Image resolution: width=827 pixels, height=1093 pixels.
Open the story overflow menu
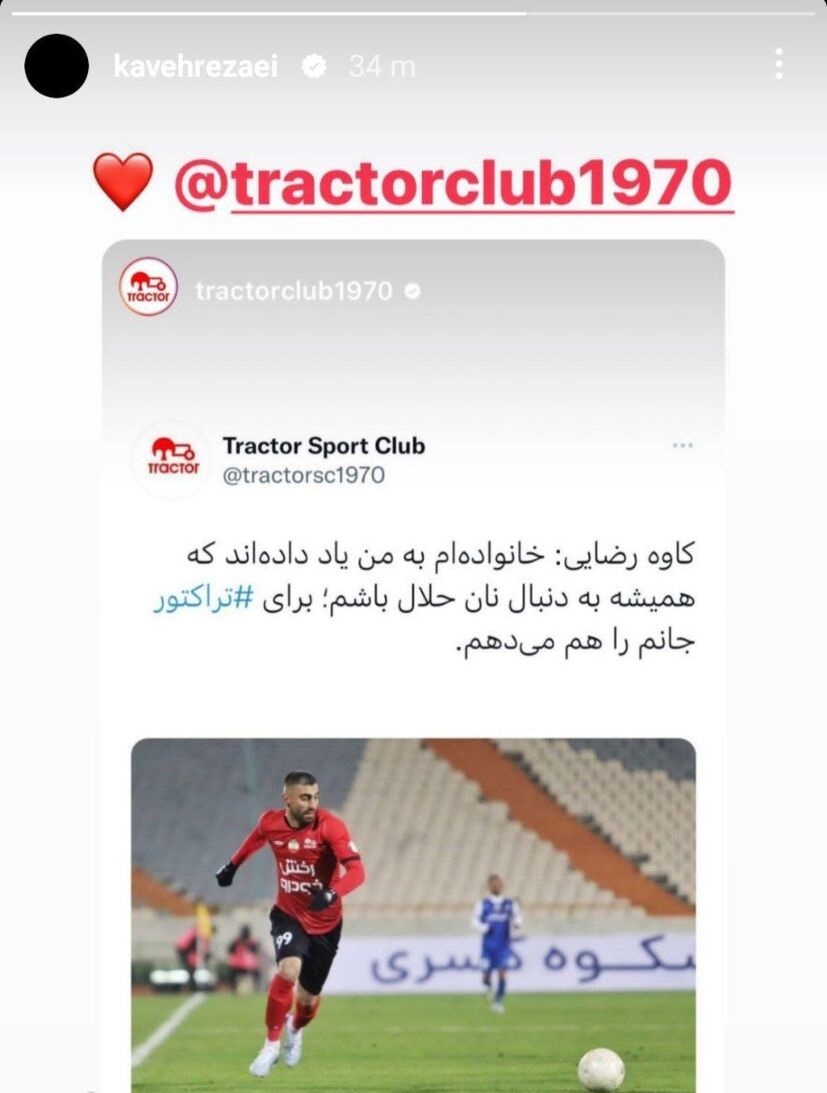(778, 65)
